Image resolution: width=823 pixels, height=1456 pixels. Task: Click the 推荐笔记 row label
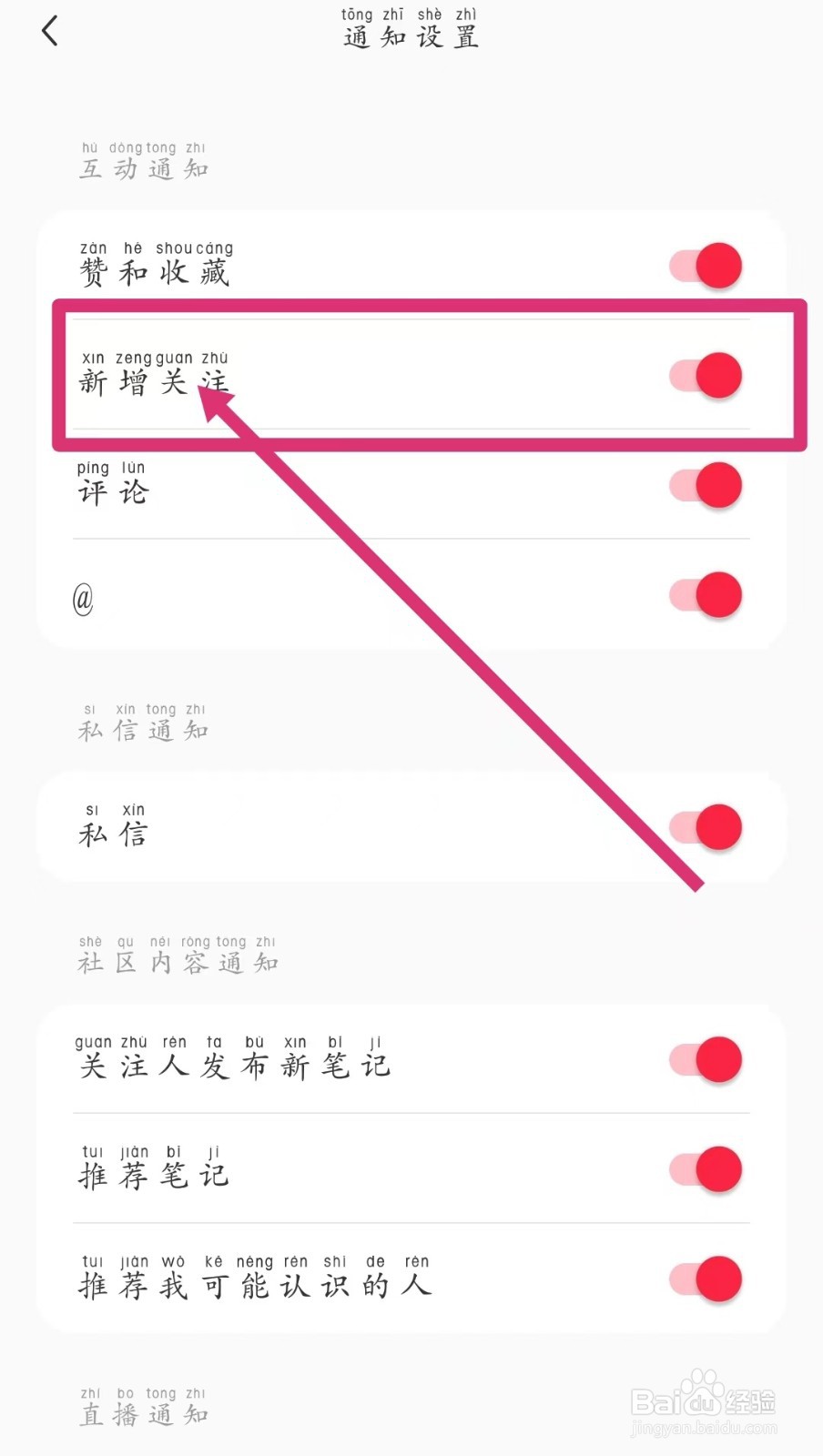(x=153, y=1172)
